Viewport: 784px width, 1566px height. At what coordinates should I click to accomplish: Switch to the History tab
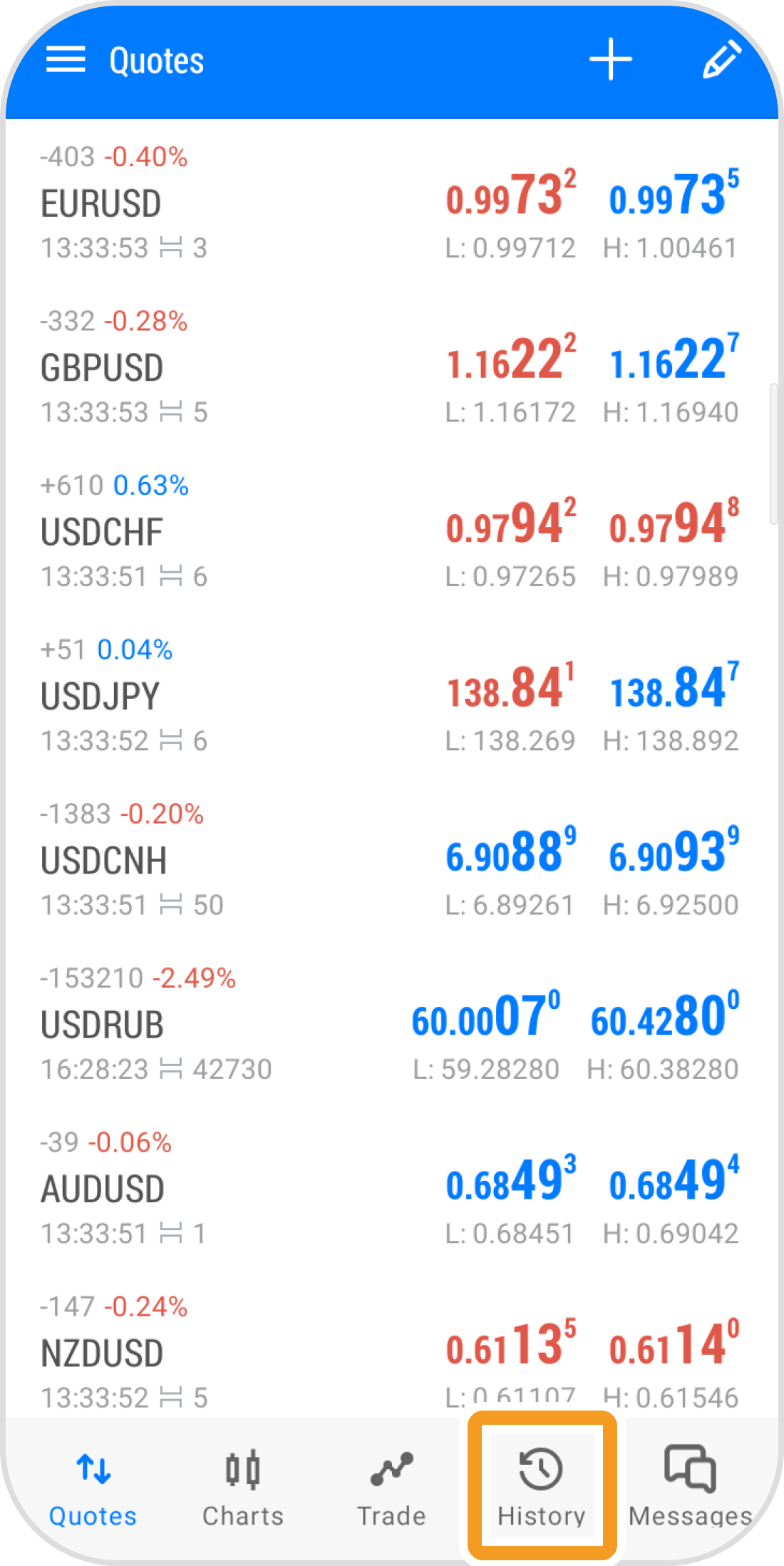(x=540, y=1515)
